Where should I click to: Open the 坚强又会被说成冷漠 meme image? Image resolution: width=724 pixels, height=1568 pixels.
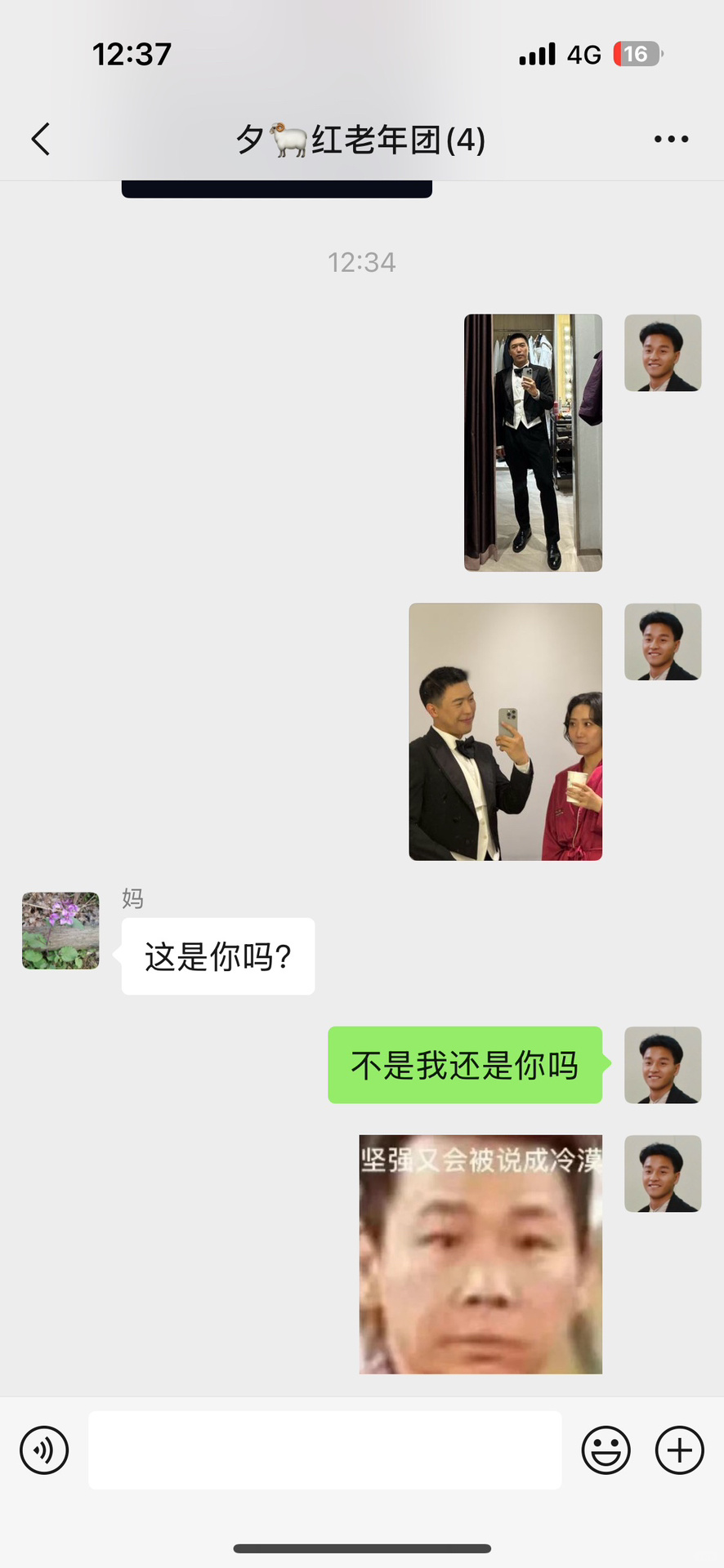tap(480, 1254)
